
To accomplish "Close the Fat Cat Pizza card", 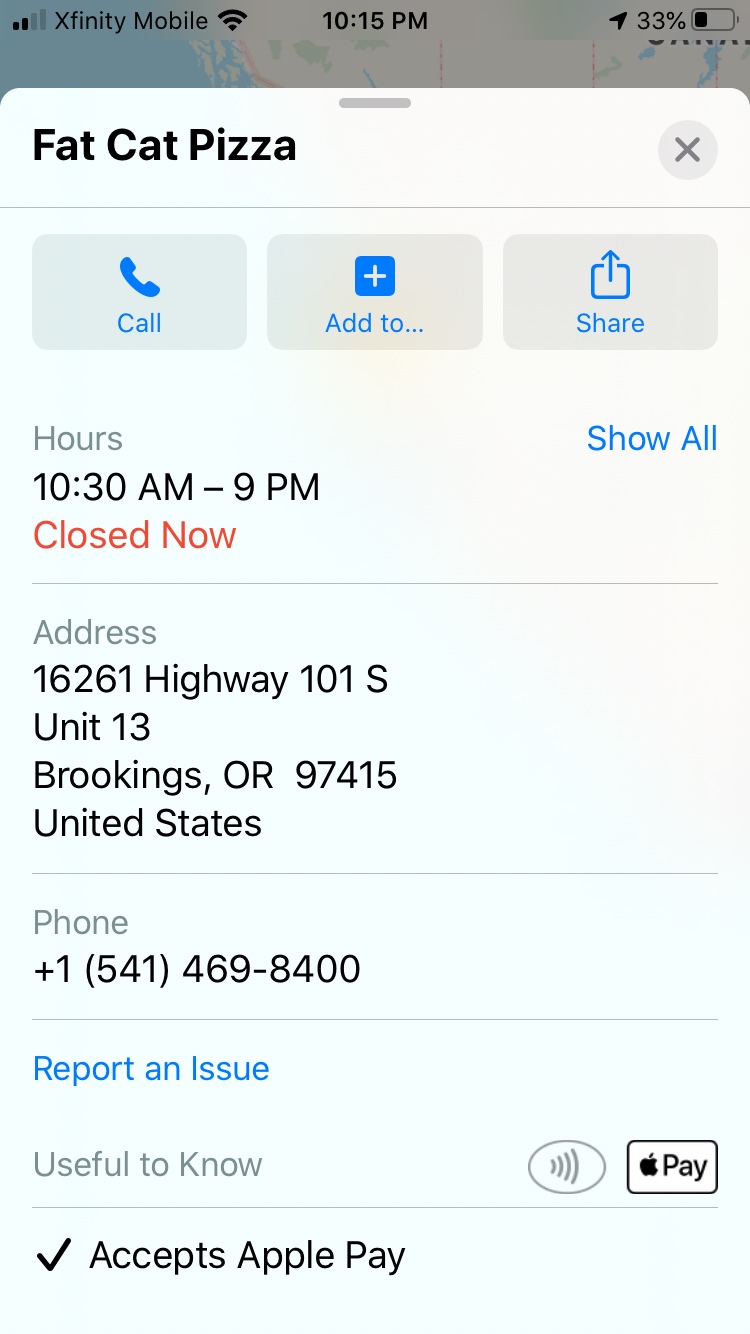I will [x=687, y=150].
